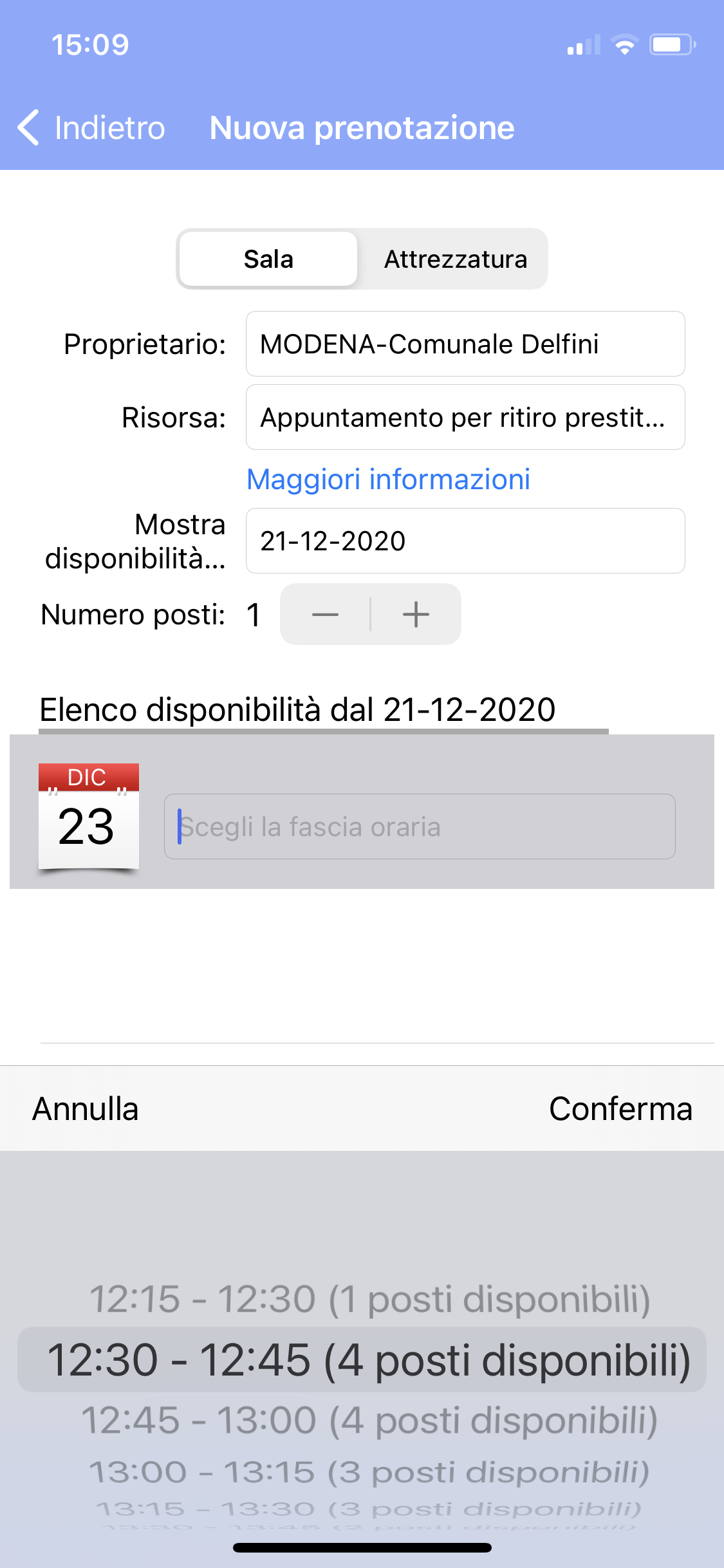This screenshot has width=724, height=1568.
Task: Go back with the Indietro button
Action: pyautogui.click(x=91, y=127)
